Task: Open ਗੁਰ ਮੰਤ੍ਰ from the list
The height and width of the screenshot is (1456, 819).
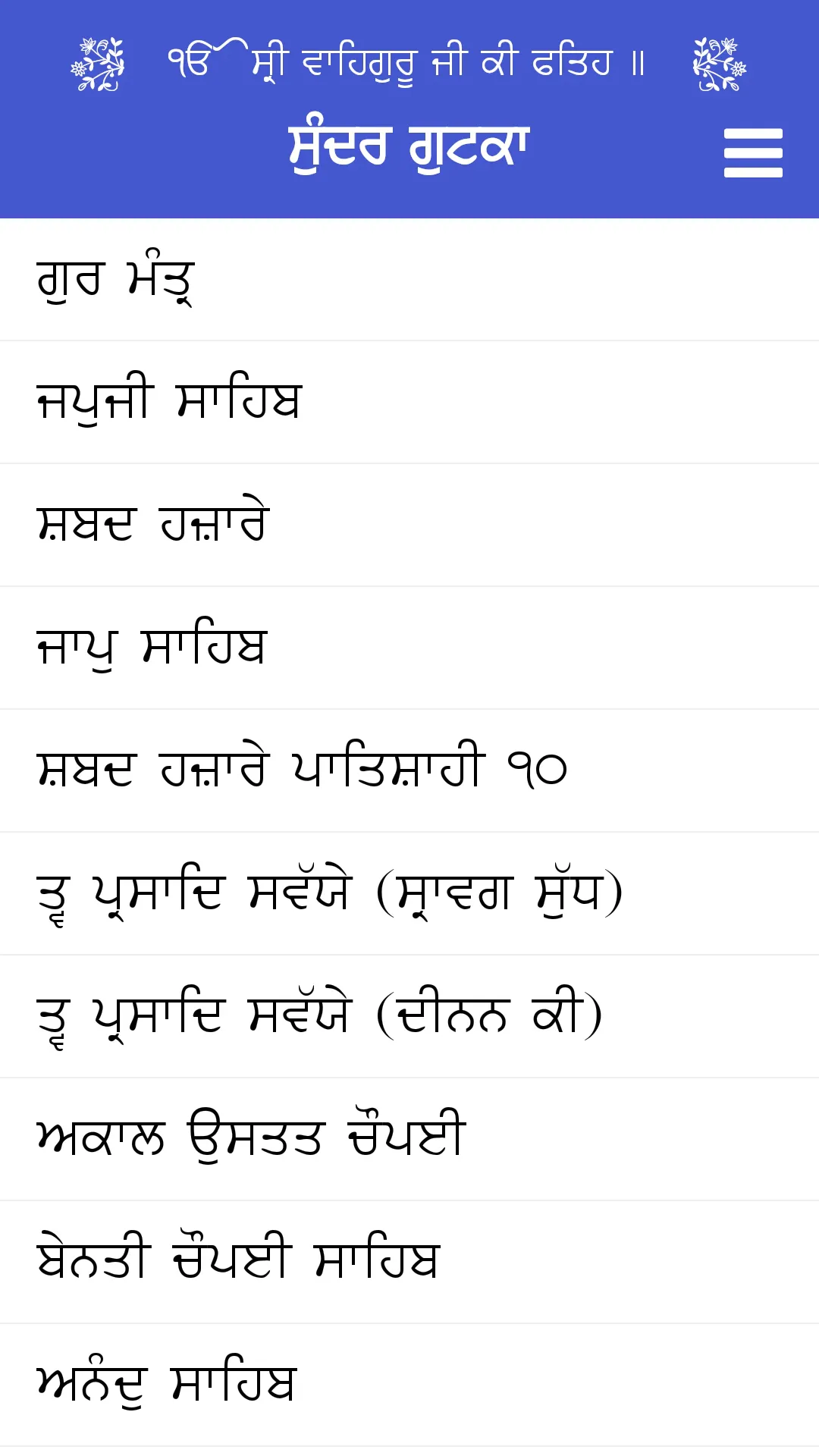Action: (x=409, y=280)
